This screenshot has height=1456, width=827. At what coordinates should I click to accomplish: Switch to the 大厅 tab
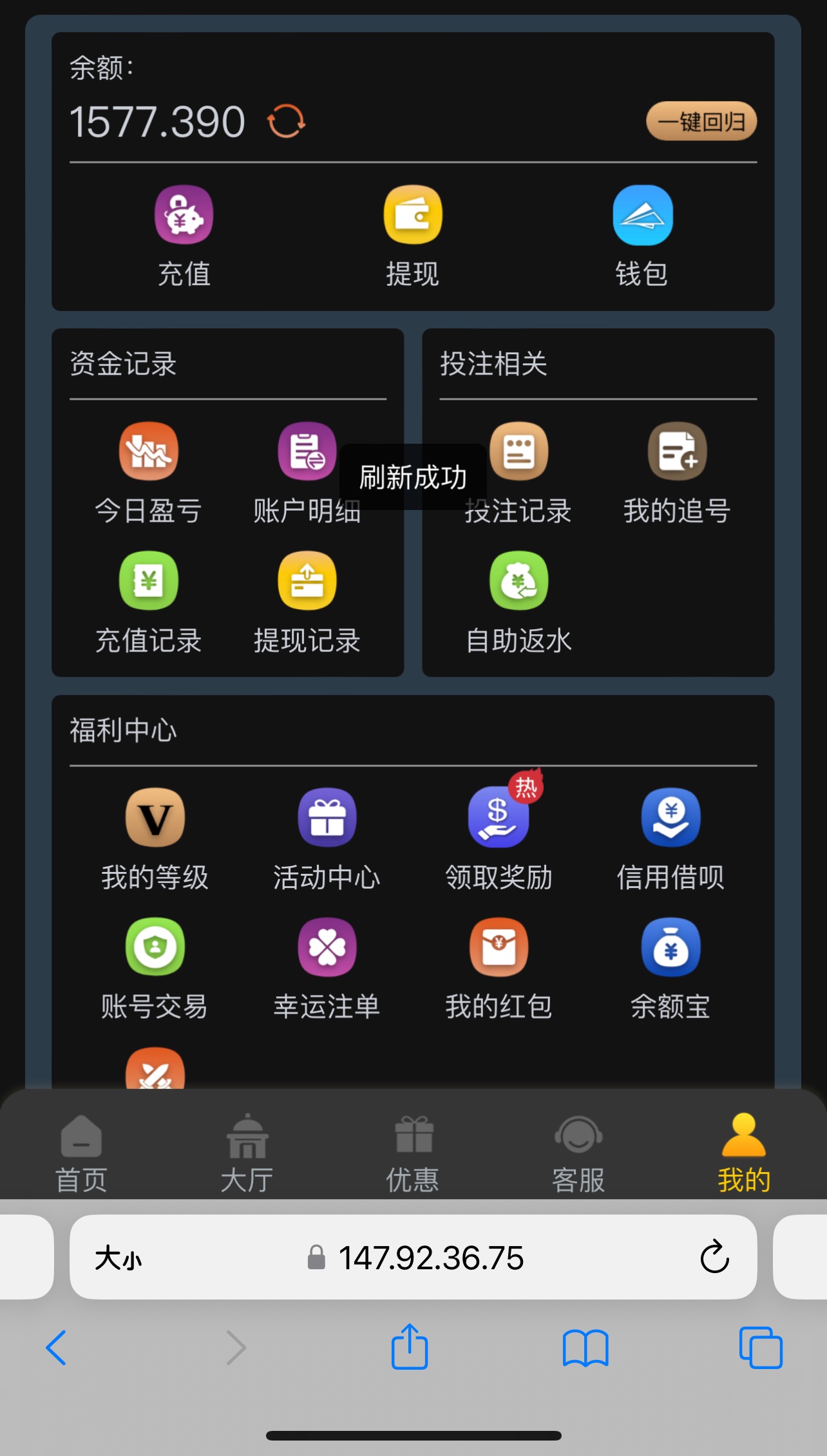pos(247,1153)
